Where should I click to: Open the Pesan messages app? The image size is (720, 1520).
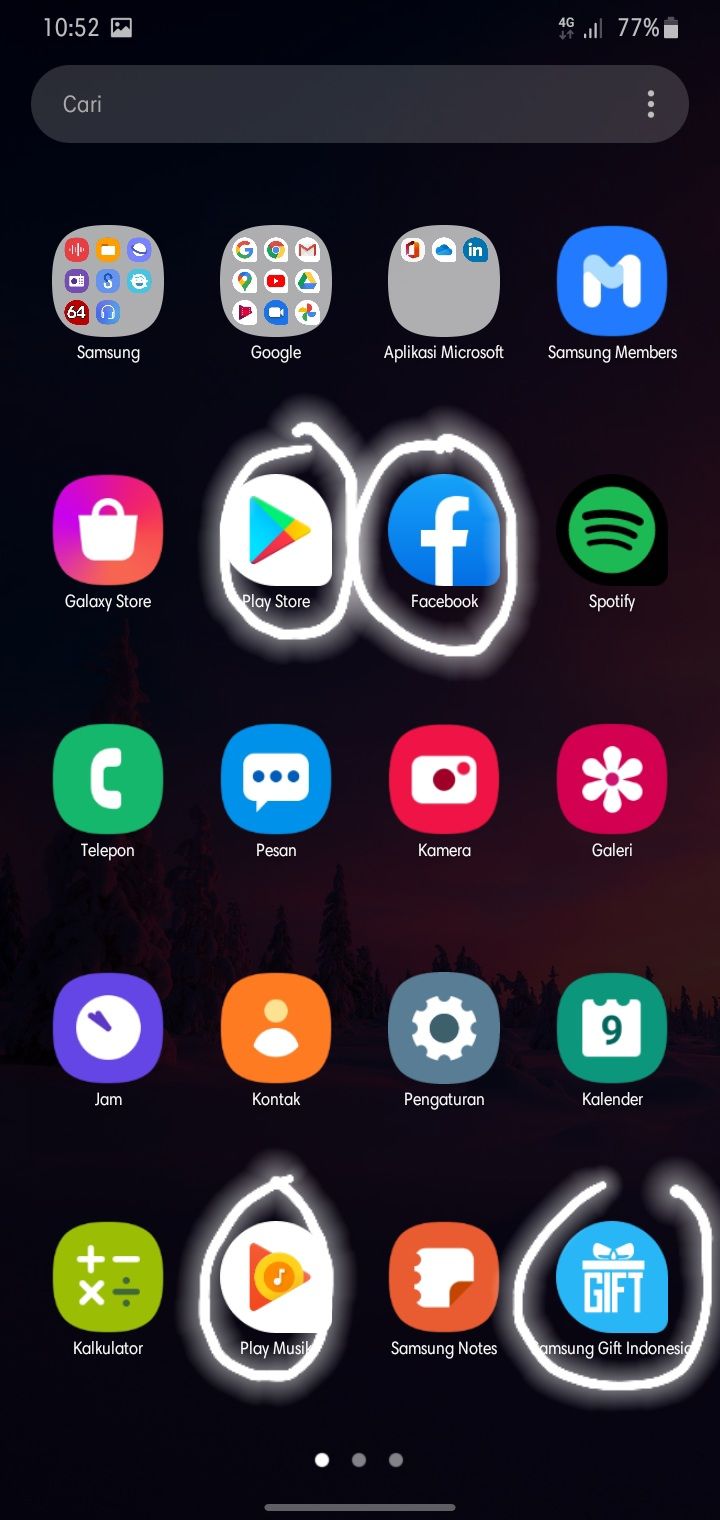(276, 779)
